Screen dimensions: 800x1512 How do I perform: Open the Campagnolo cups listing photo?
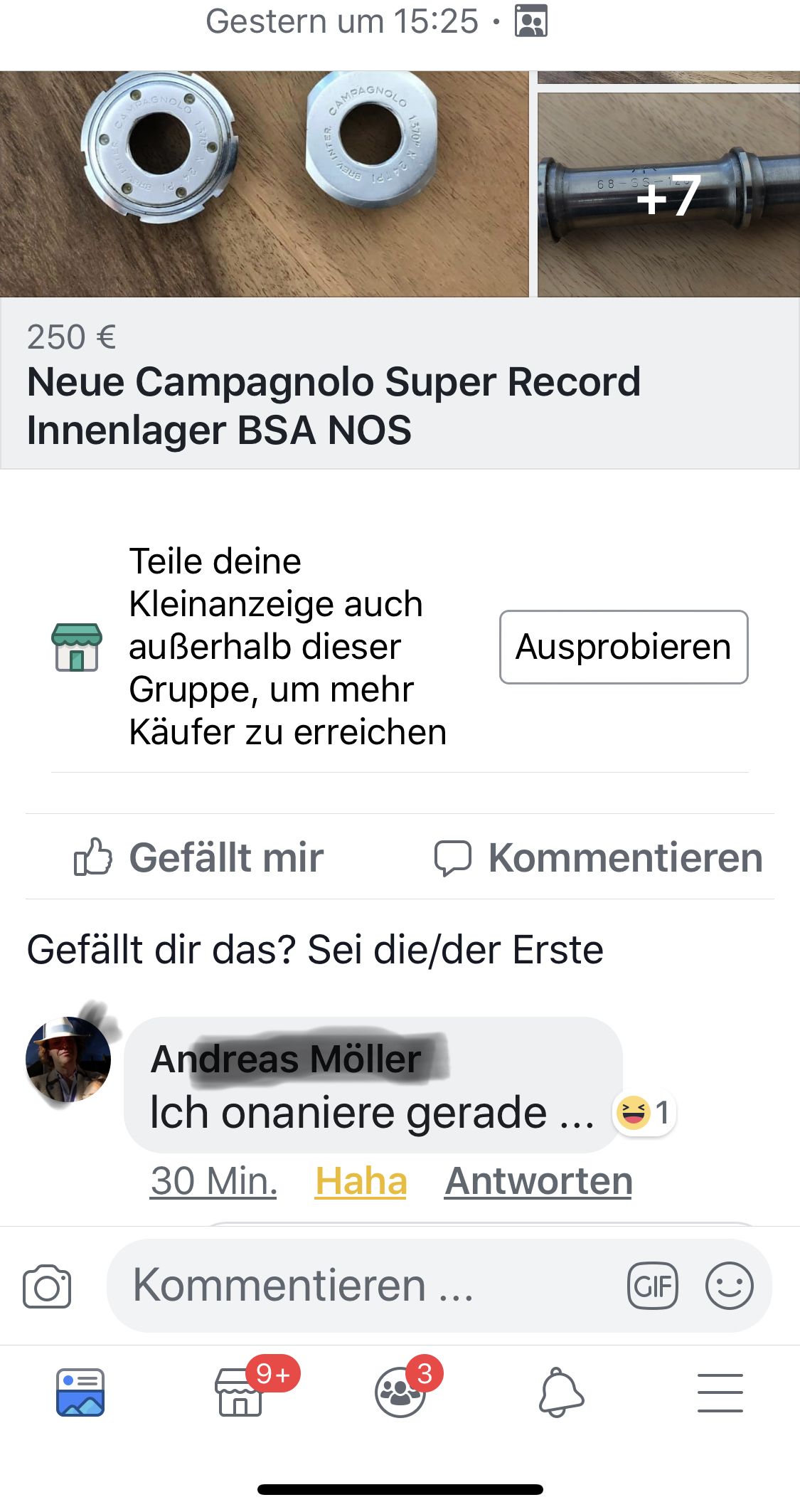click(x=263, y=184)
